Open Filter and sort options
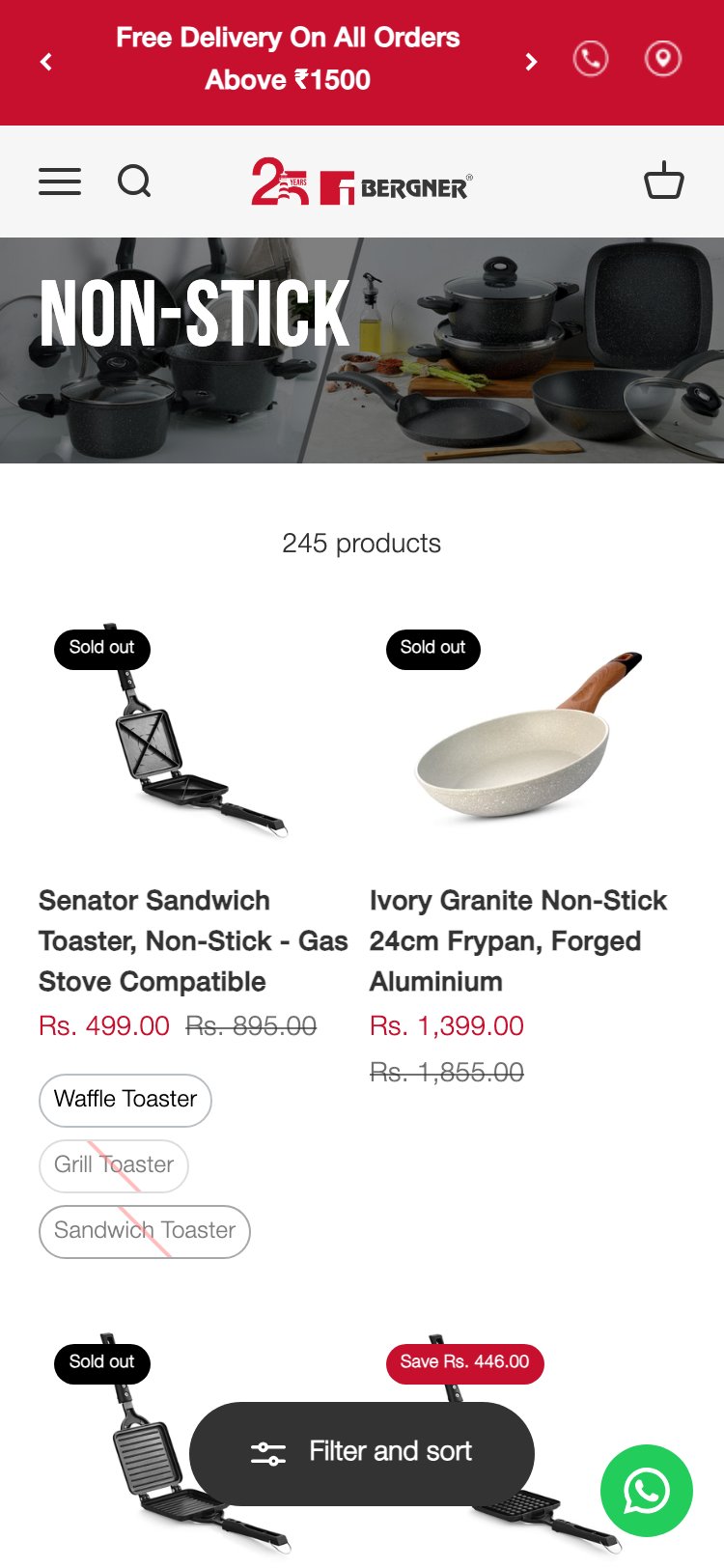The image size is (724, 1568). pos(362,1452)
